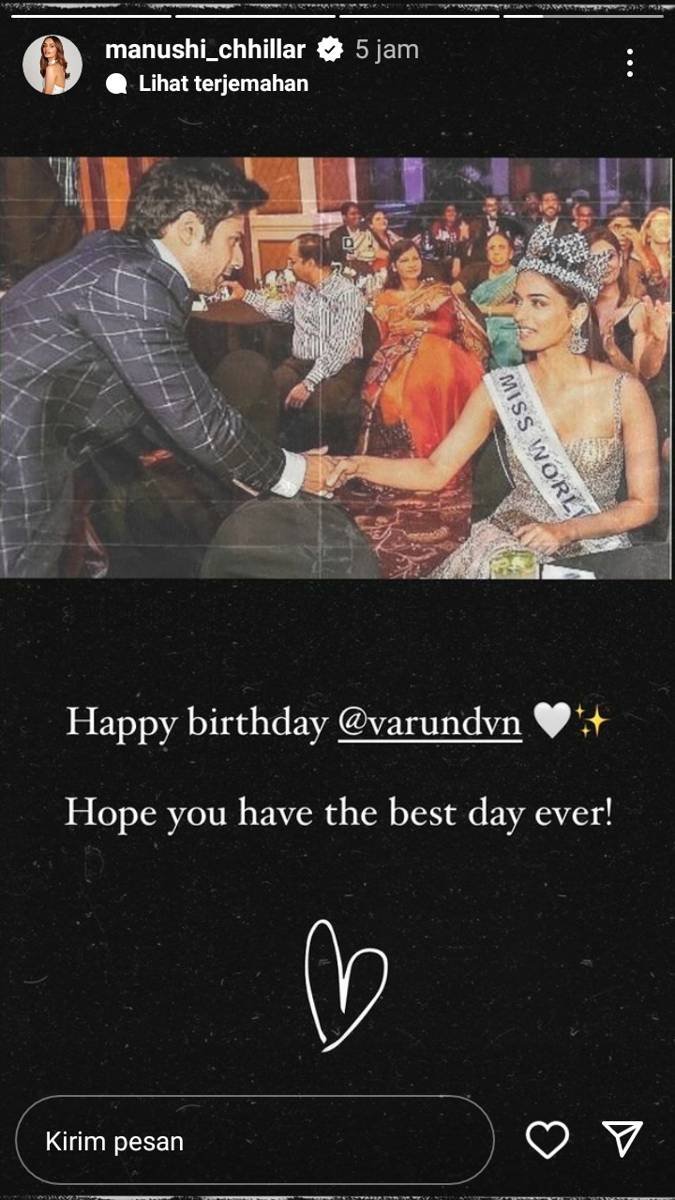Open the three-dot overflow menu
675x1200 pixels.
(629, 63)
